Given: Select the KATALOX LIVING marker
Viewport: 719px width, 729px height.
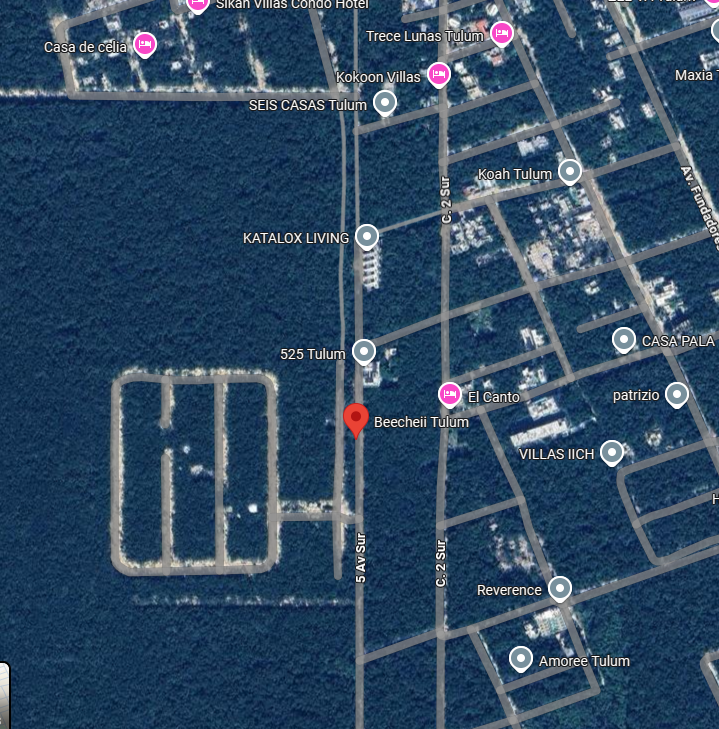Looking at the screenshot, I should pos(367,236).
